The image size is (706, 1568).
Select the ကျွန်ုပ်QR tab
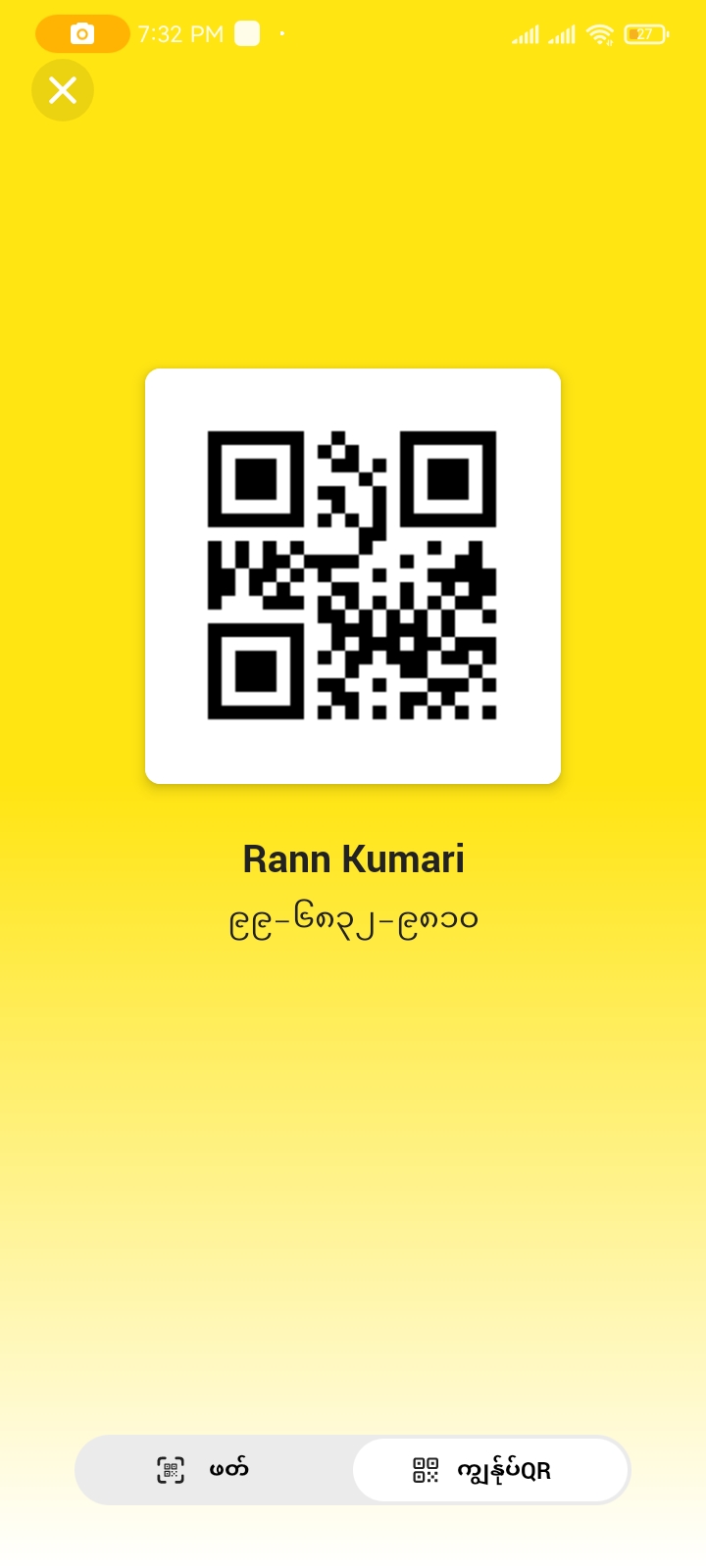tap(489, 1469)
